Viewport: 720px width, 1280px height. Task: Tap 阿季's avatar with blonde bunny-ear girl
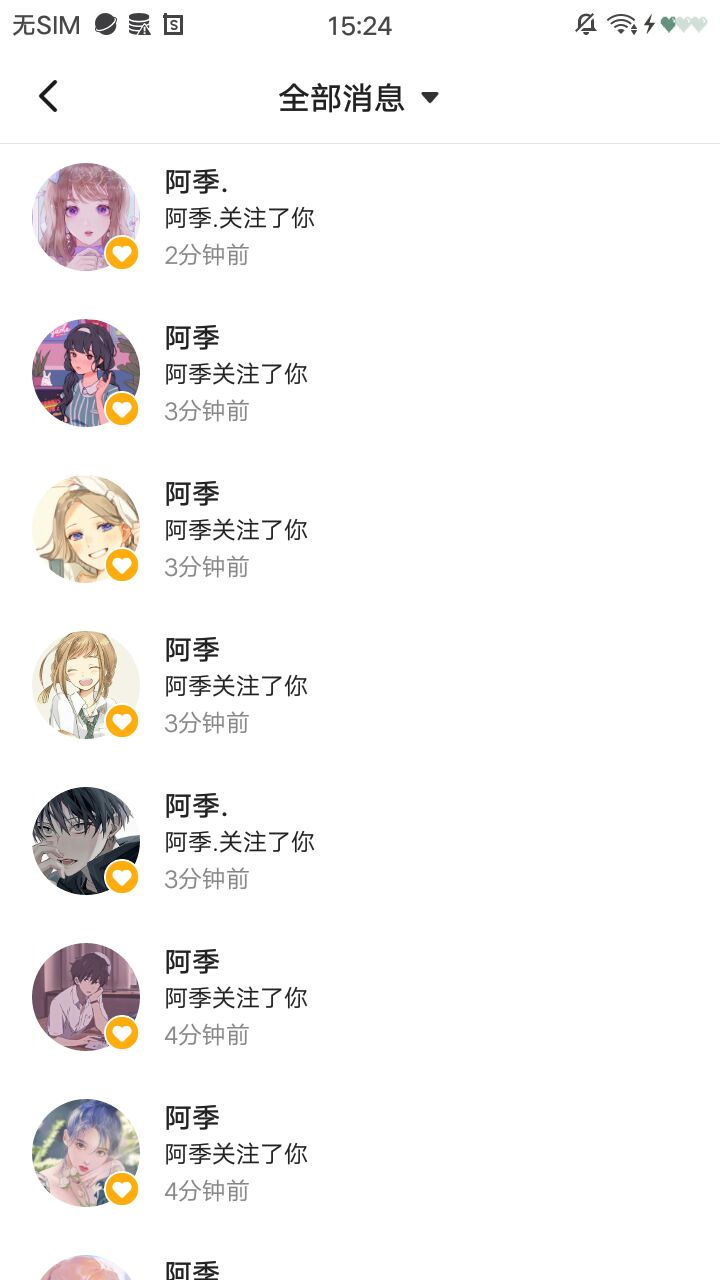coord(86,529)
